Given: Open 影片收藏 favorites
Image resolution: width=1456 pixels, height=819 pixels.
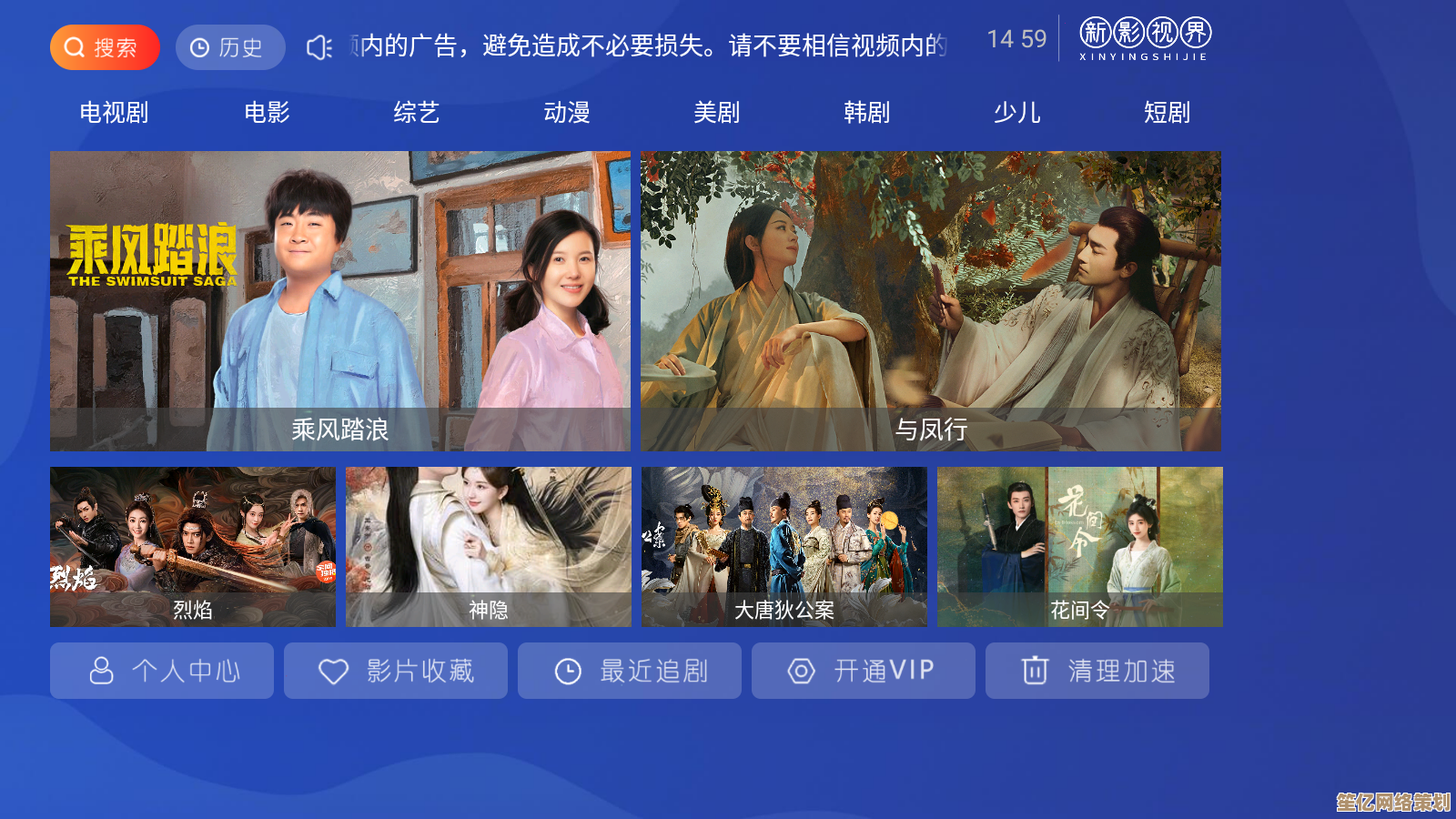Looking at the screenshot, I should [396, 671].
